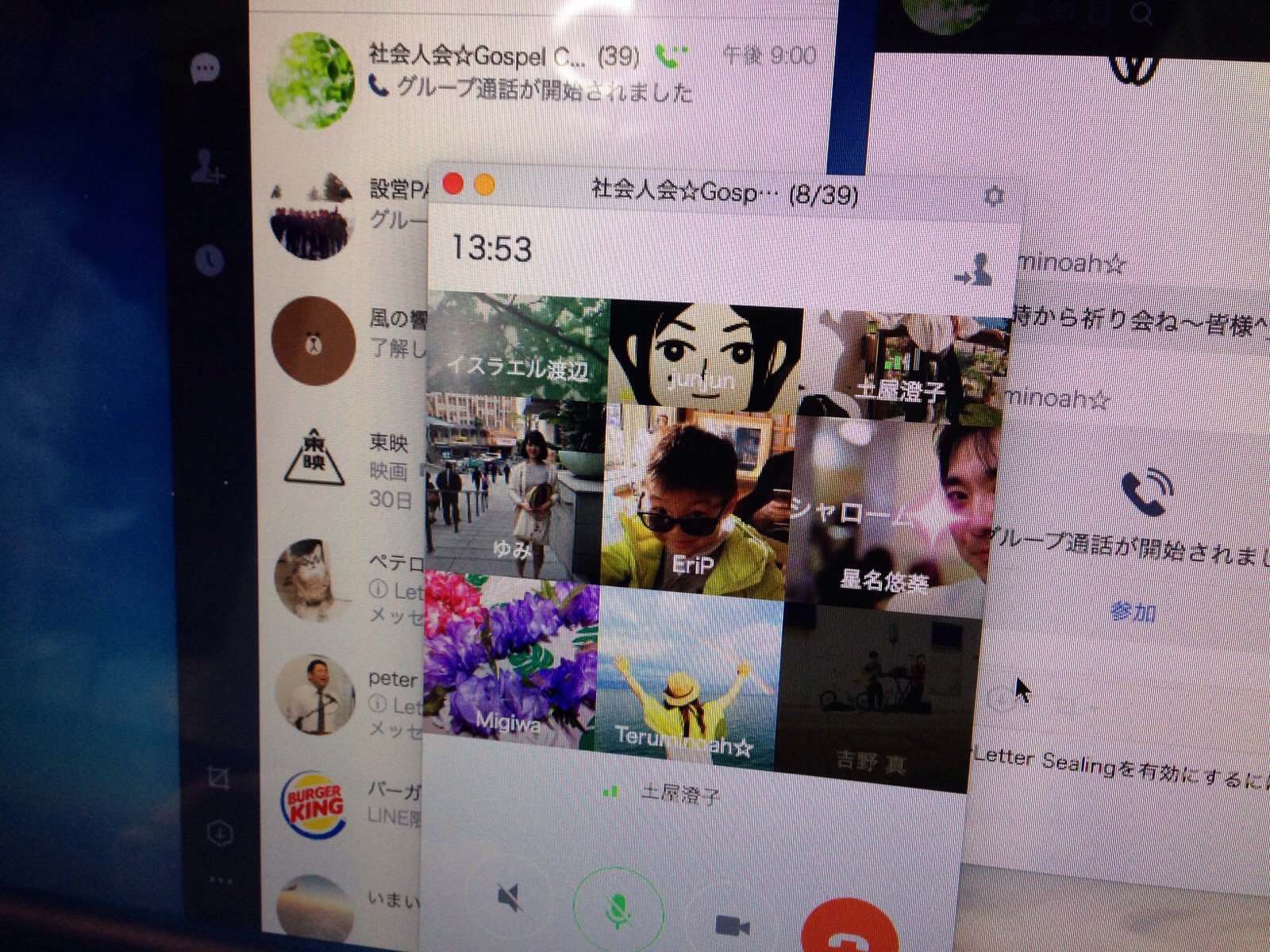End the group call with red button
1270x952 pixels.
[845, 930]
